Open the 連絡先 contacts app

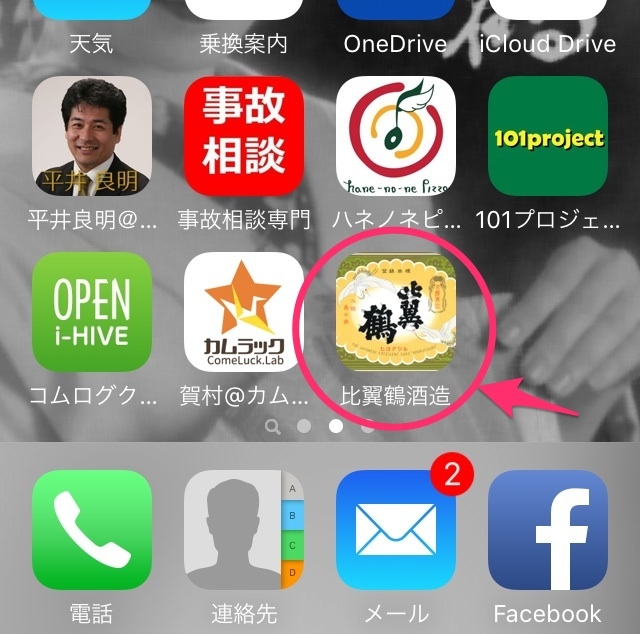[244, 530]
